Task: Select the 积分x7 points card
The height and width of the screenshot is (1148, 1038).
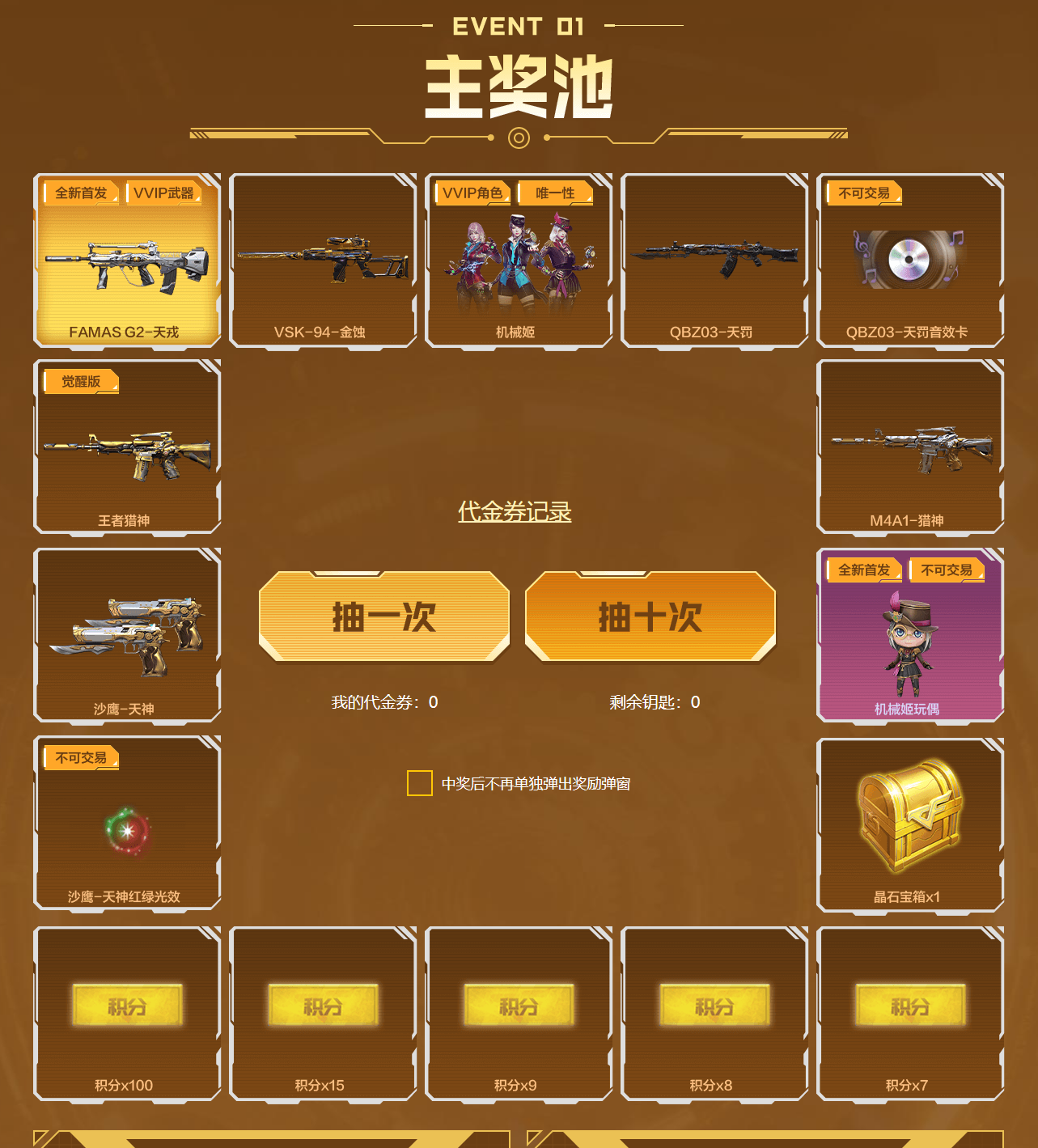Action: (910, 1013)
